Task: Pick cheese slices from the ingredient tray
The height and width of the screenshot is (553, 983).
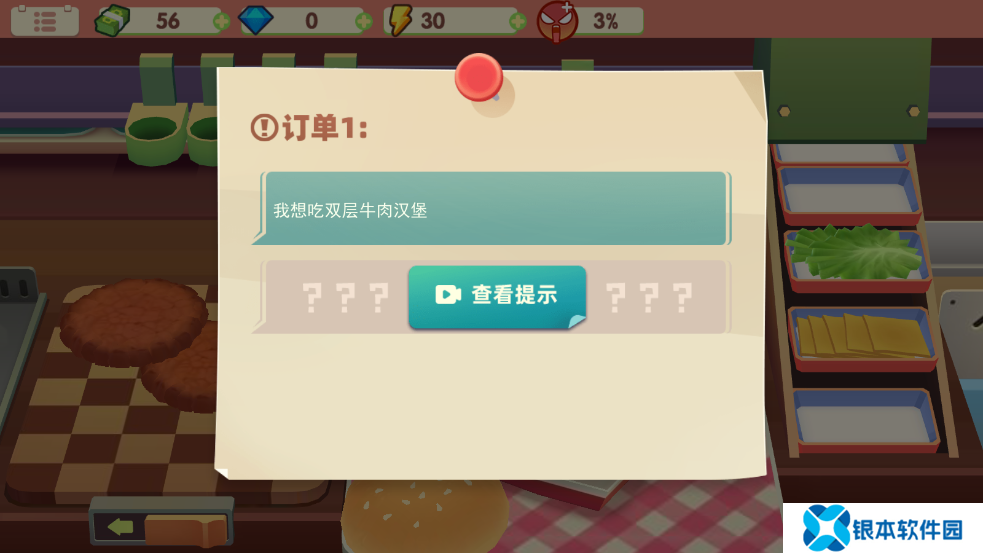Action: tap(862, 336)
